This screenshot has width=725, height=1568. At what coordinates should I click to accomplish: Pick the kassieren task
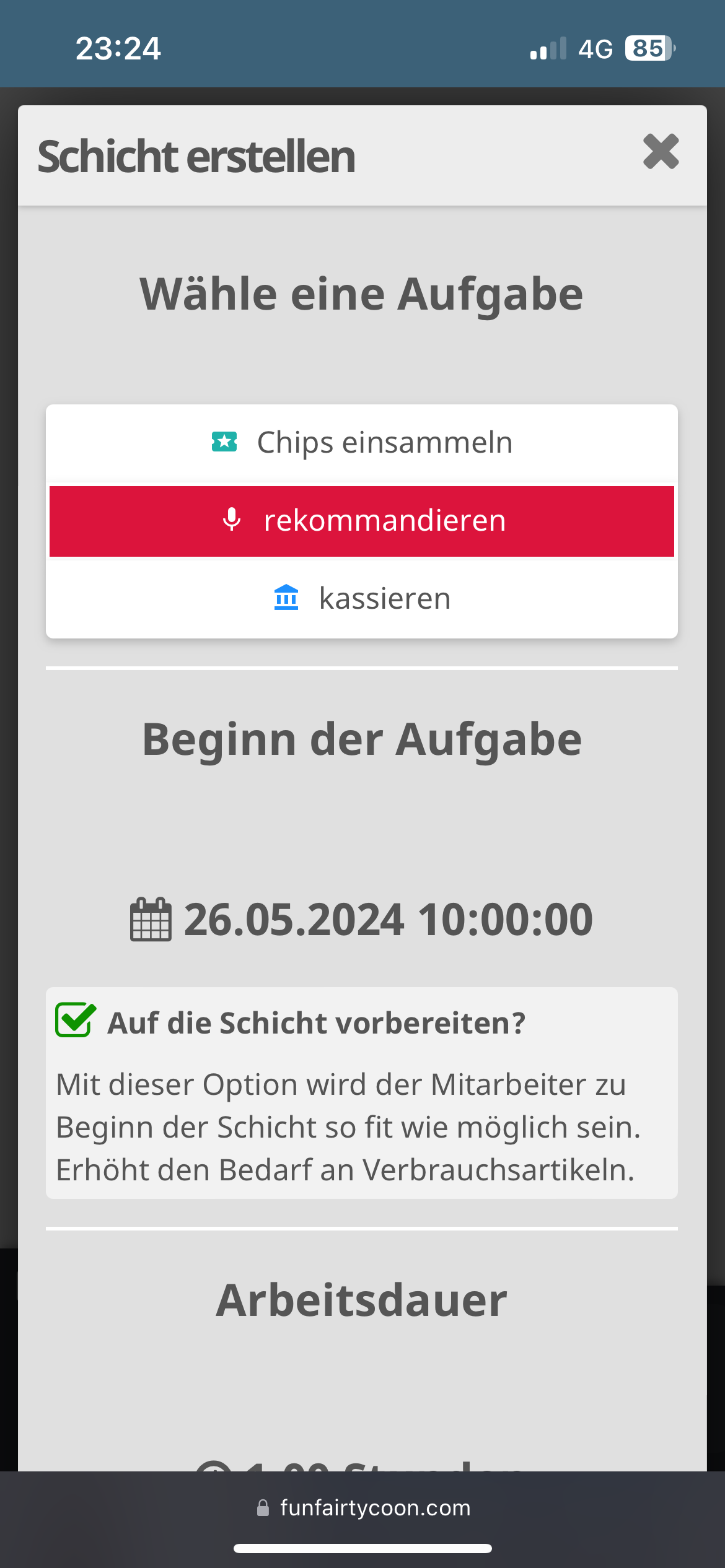[362, 599]
